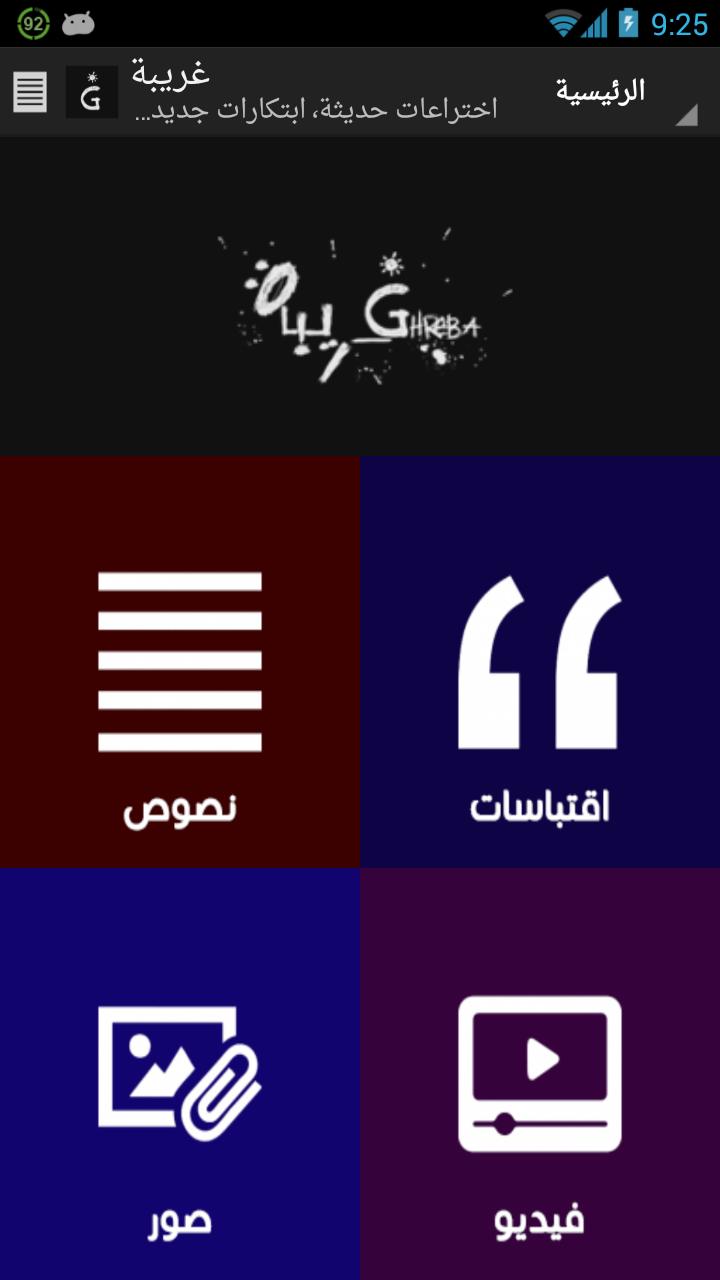720x1280 pixels.
Task: Open the صور images tile
Action: 180,1074
